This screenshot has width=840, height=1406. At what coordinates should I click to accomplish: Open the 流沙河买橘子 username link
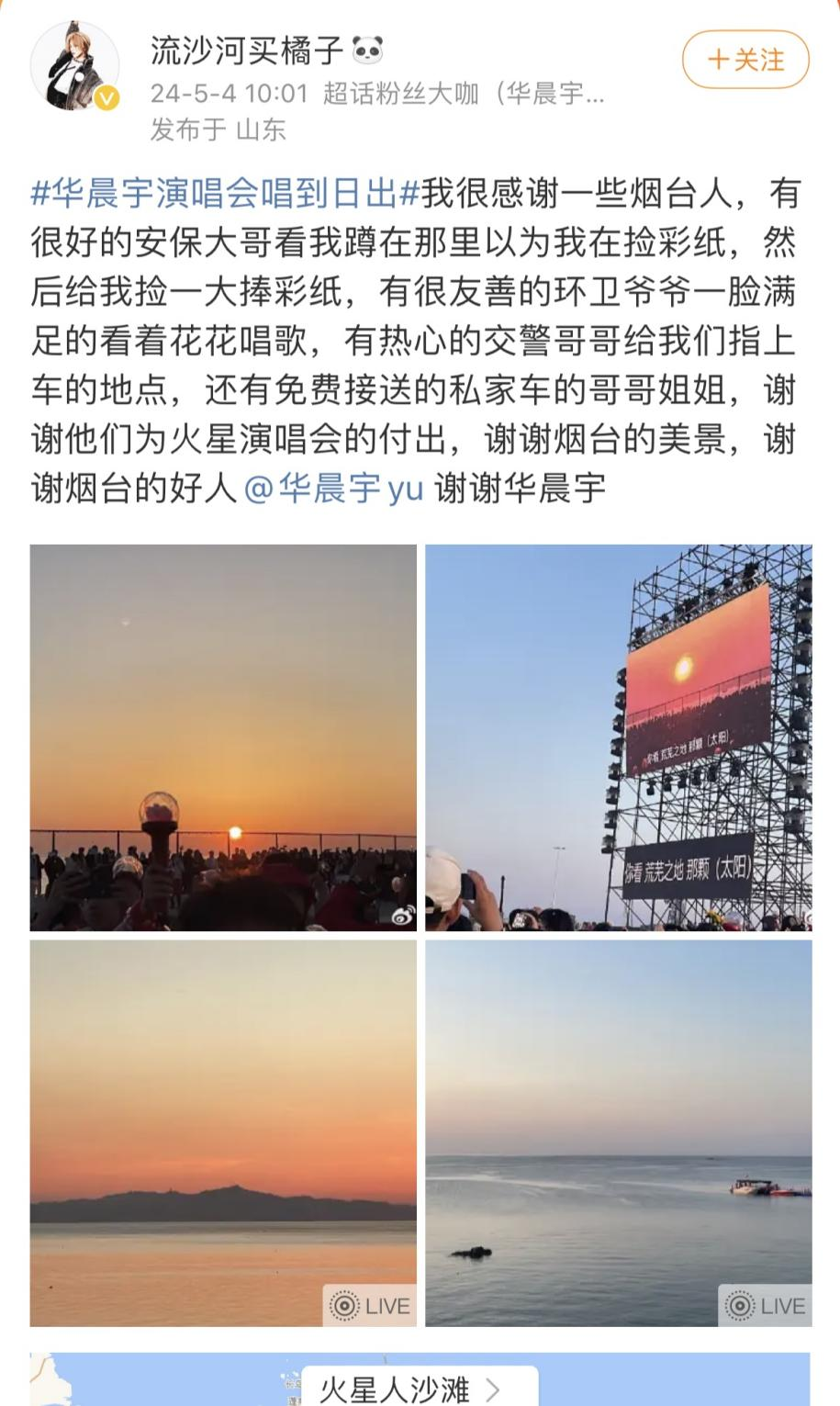[x=247, y=50]
